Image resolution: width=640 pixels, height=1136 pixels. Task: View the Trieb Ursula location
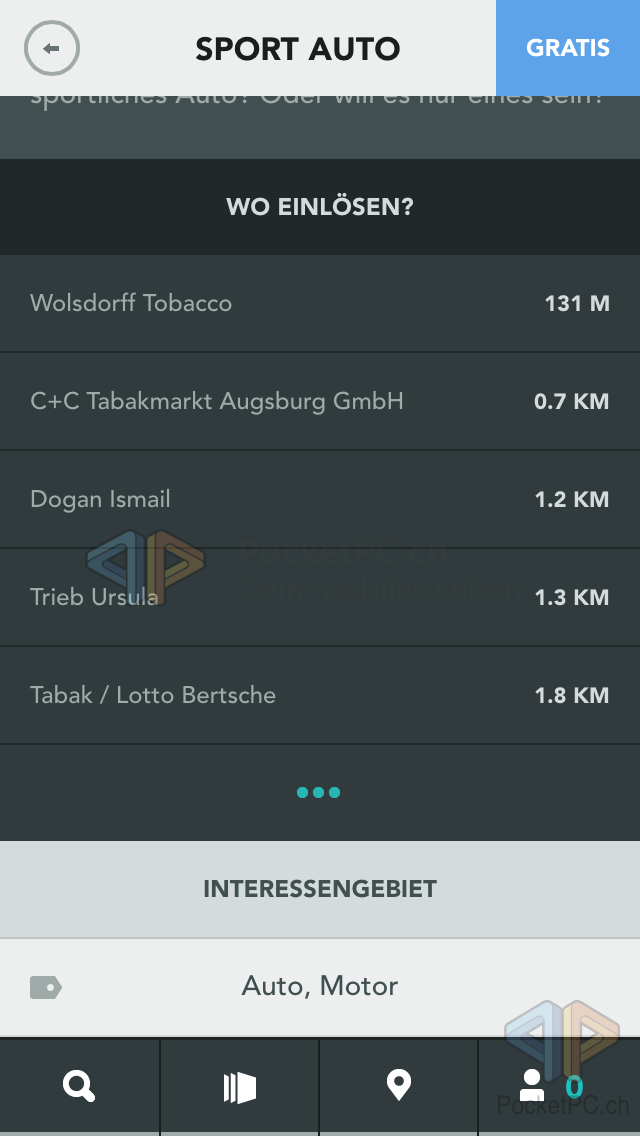click(320, 597)
